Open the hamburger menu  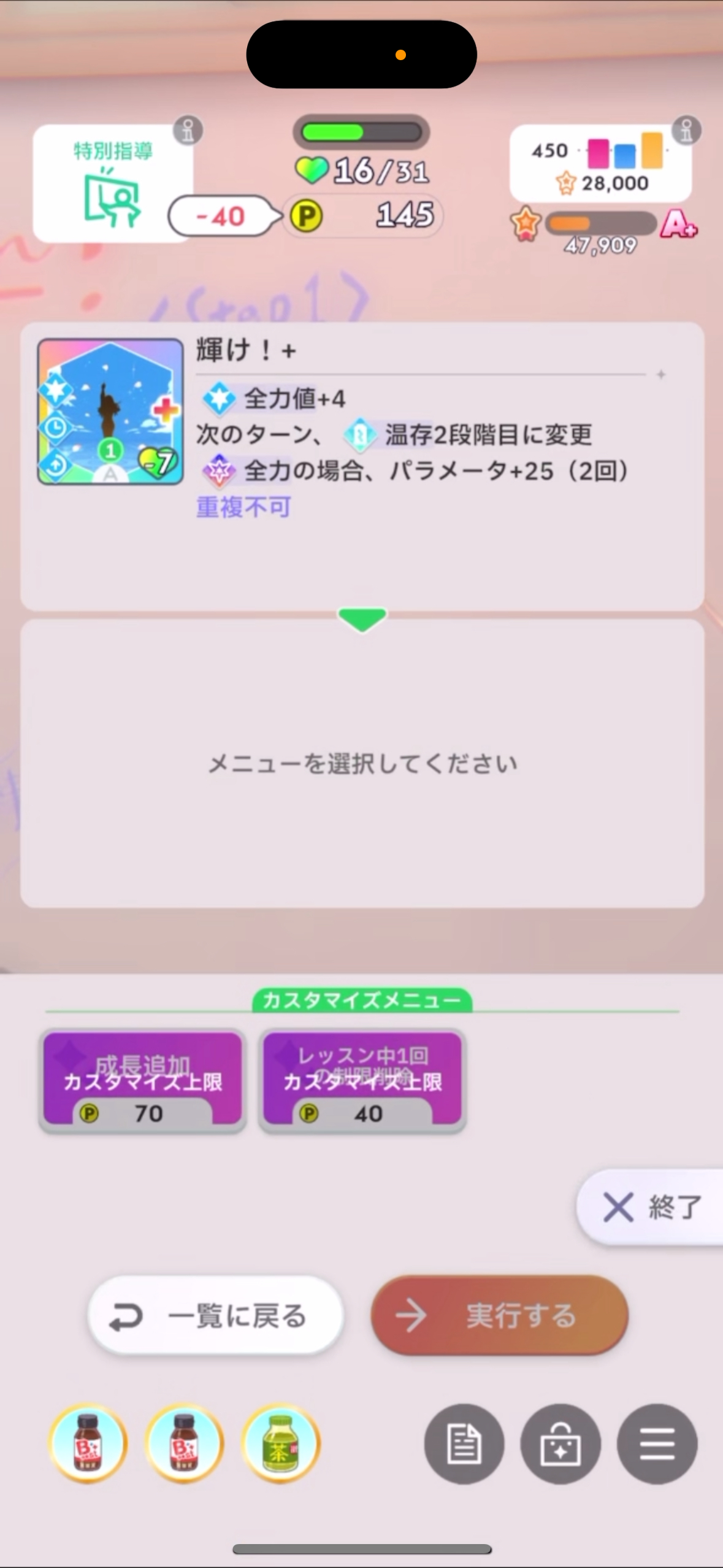657,1443
